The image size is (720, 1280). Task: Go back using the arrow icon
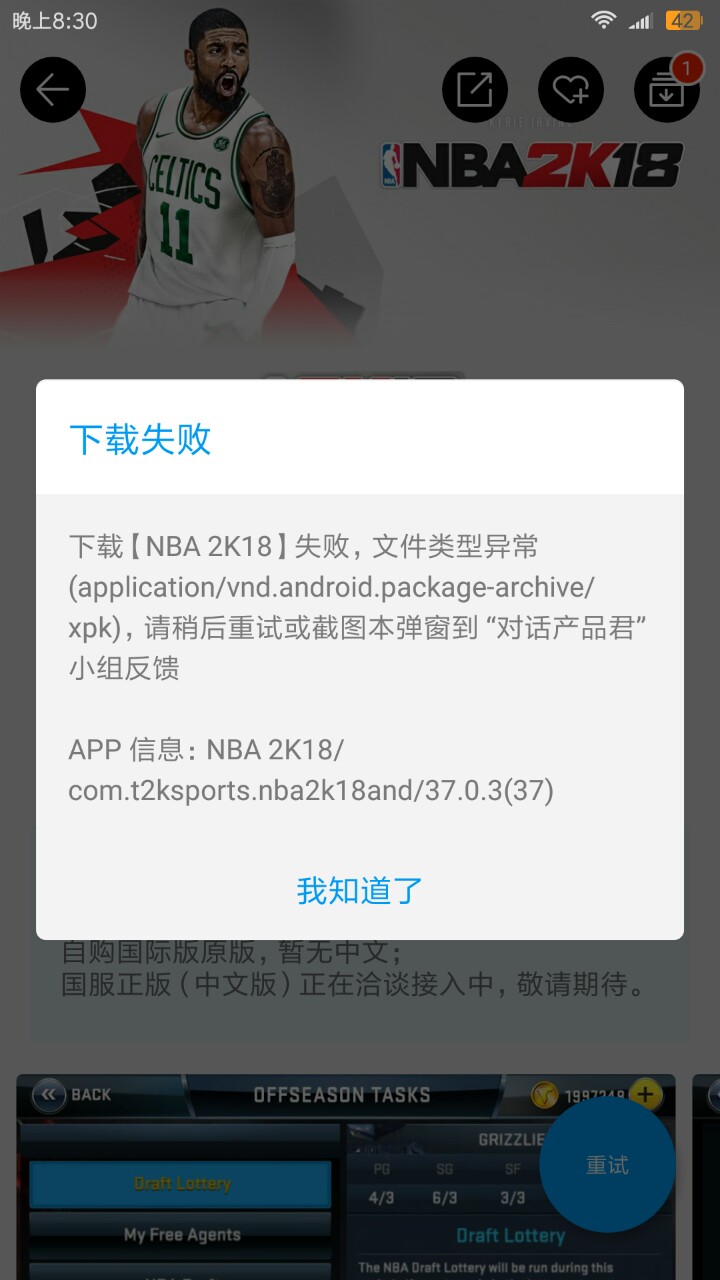53,90
